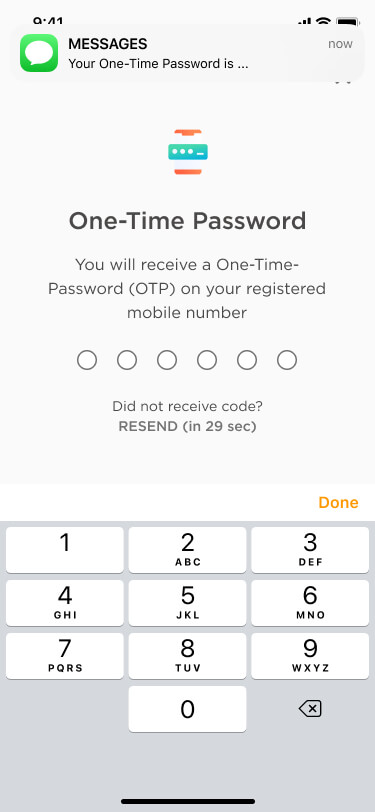The width and height of the screenshot is (375, 812).
Task: Enter digit 5 on the keypad
Action: [188, 603]
